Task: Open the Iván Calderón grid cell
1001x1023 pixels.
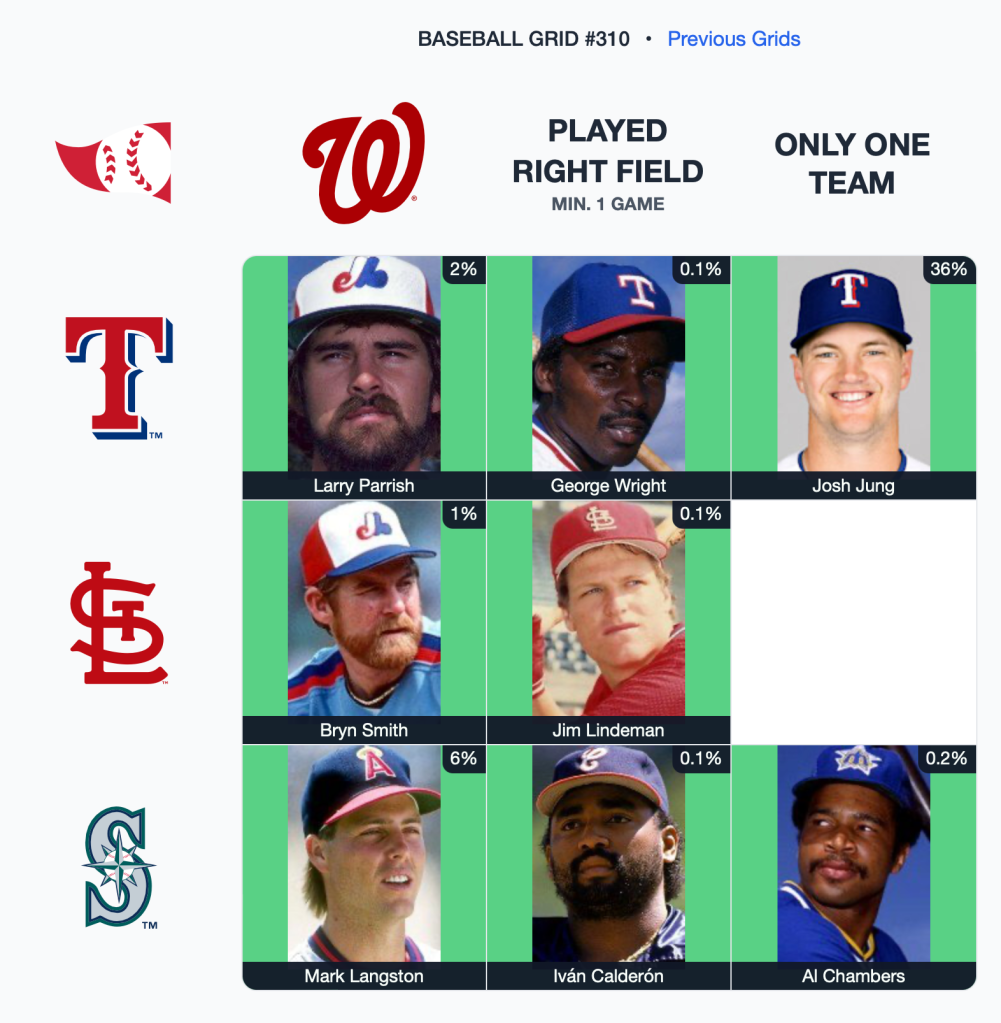Action: click(608, 867)
